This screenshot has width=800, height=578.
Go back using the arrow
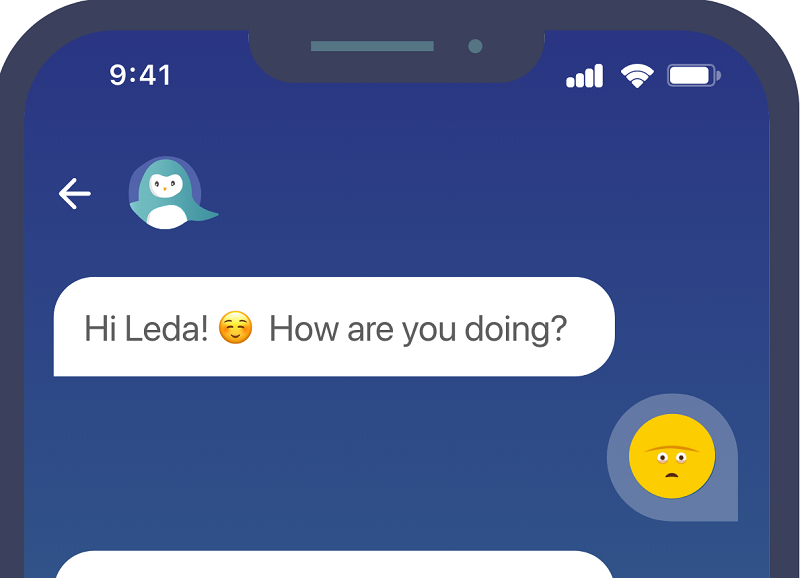pos(75,194)
